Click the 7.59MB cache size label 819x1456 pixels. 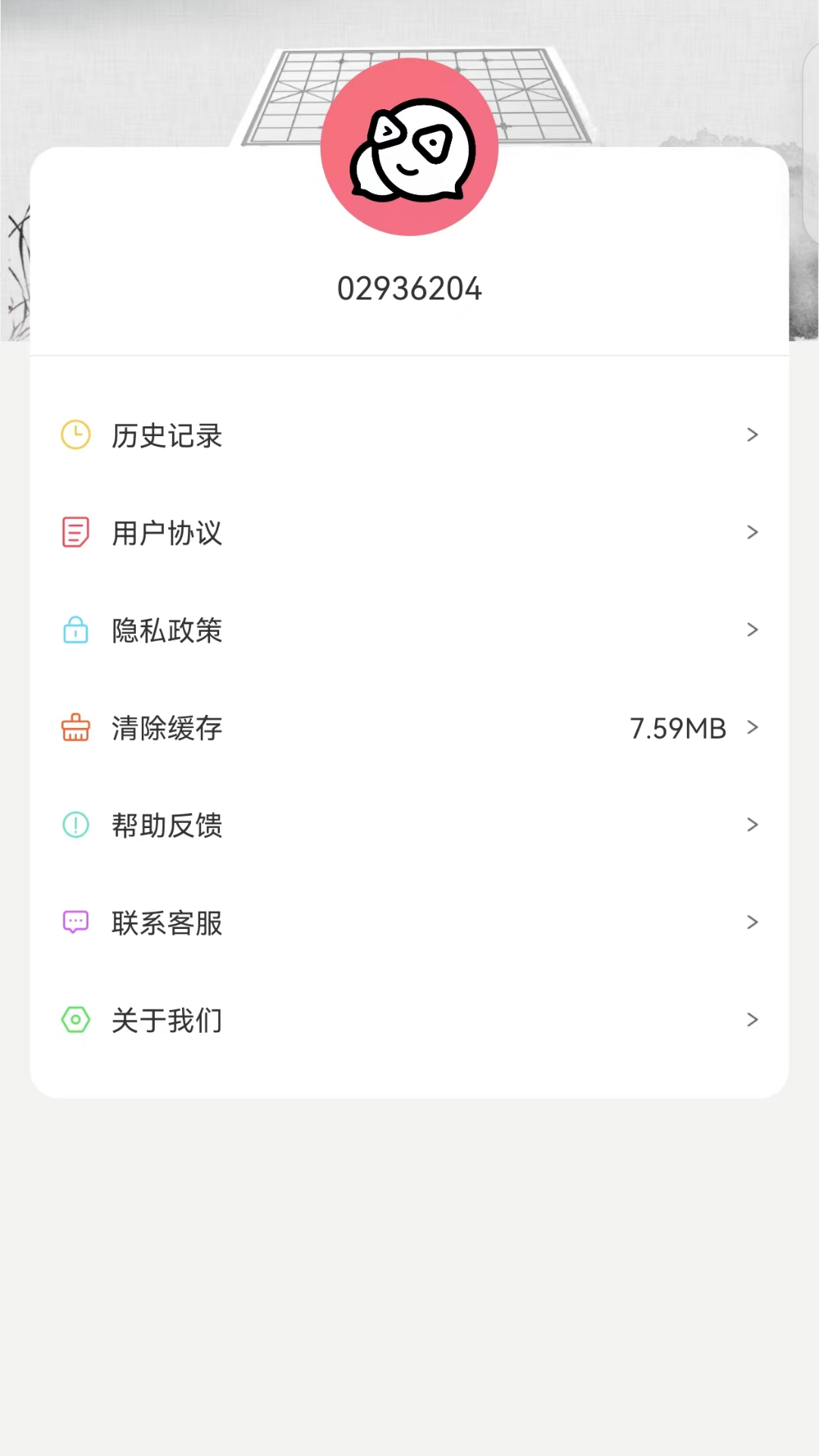click(677, 728)
